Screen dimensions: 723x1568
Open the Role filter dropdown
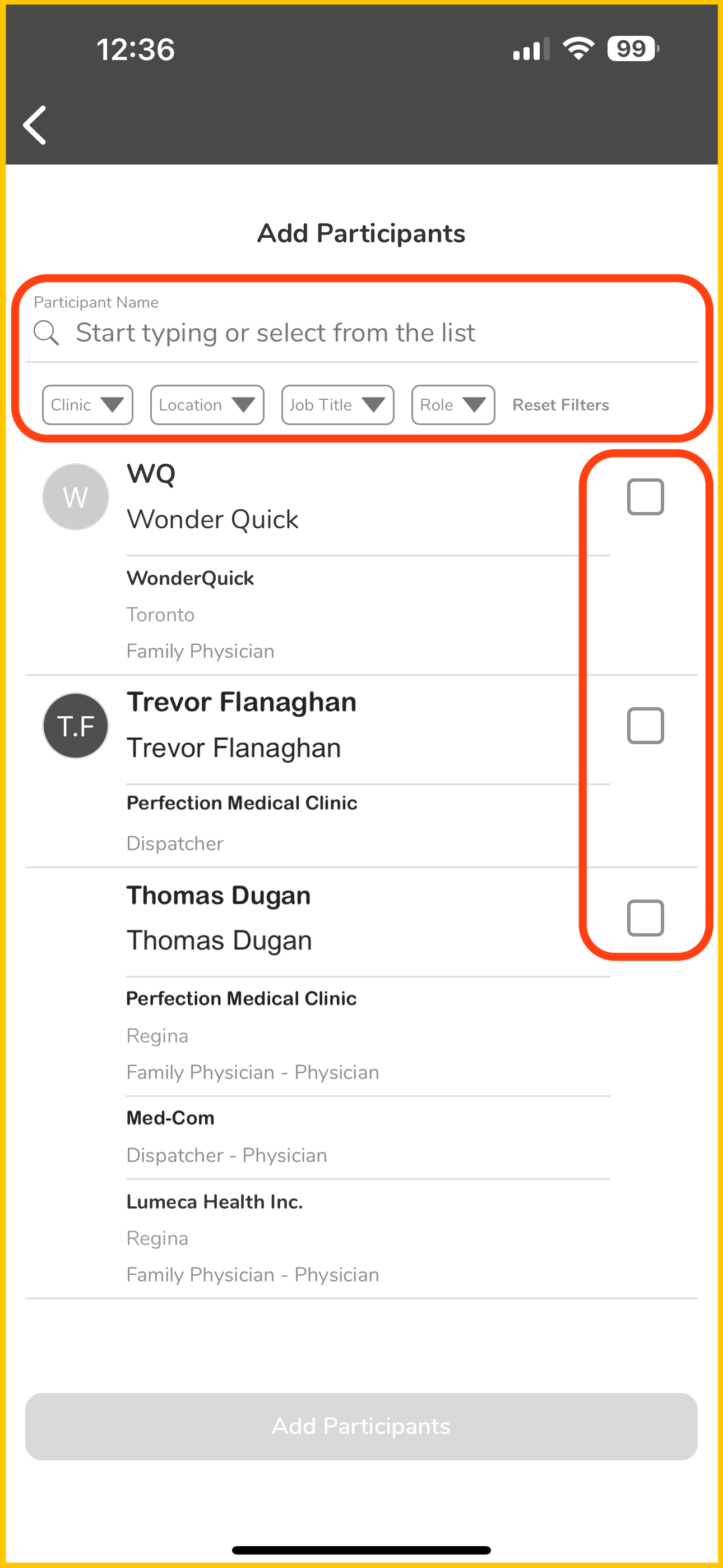453,405
